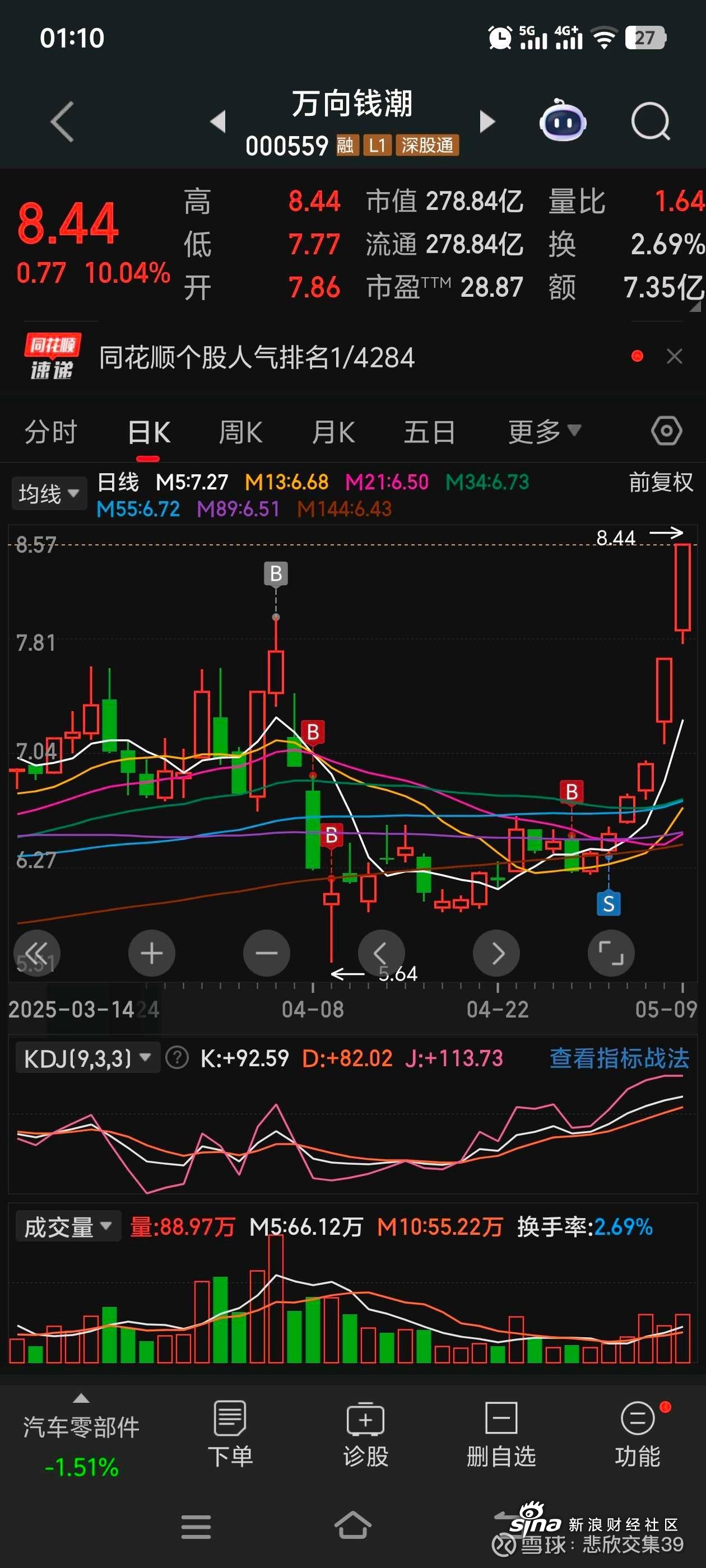The width and height of the screenshot is (706, 1568).
Task: Switch to 分时 chart tab
Action: (50, 432)
